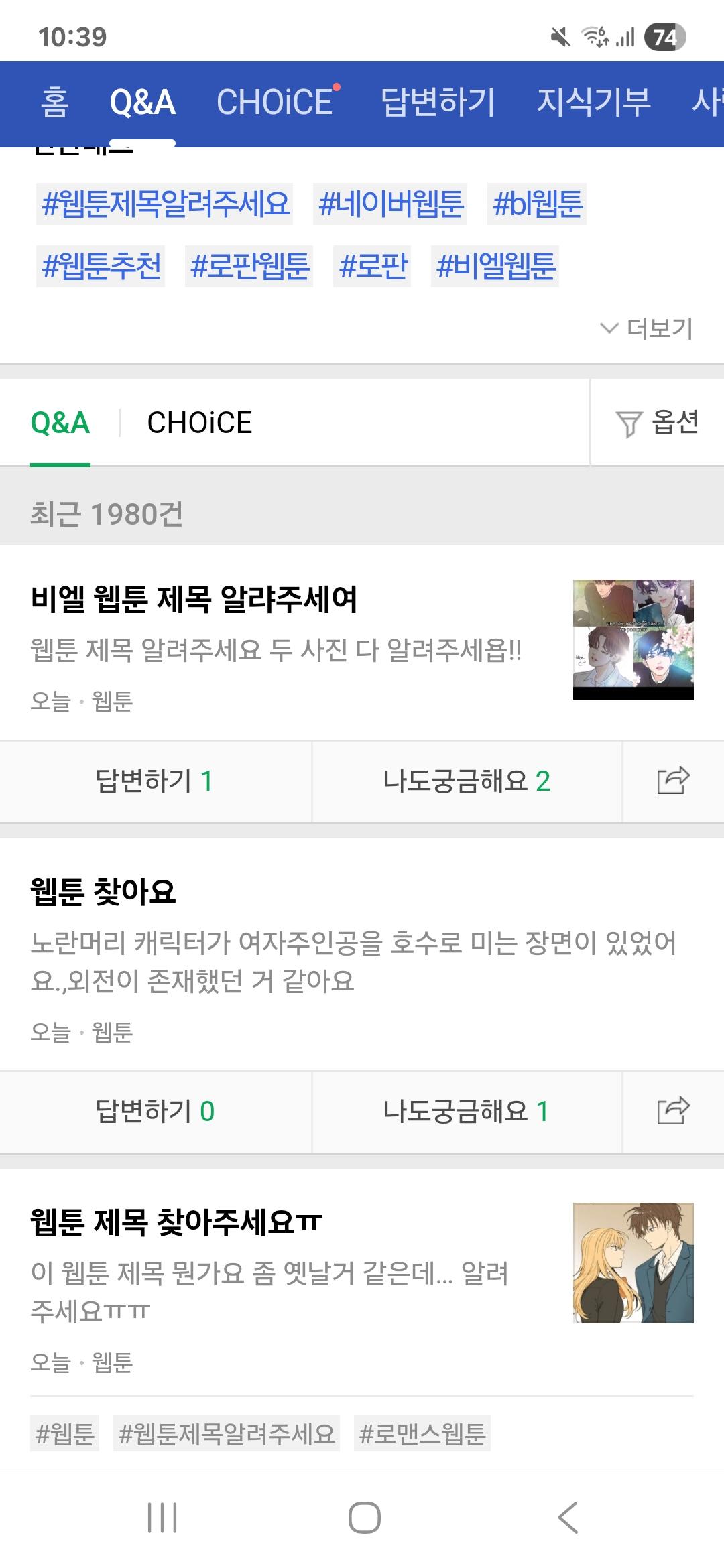Screen dimensions: 724x1568
Task: Select the #웹툰제목알려주세요 hashtag chip
Action: [165, 204]
